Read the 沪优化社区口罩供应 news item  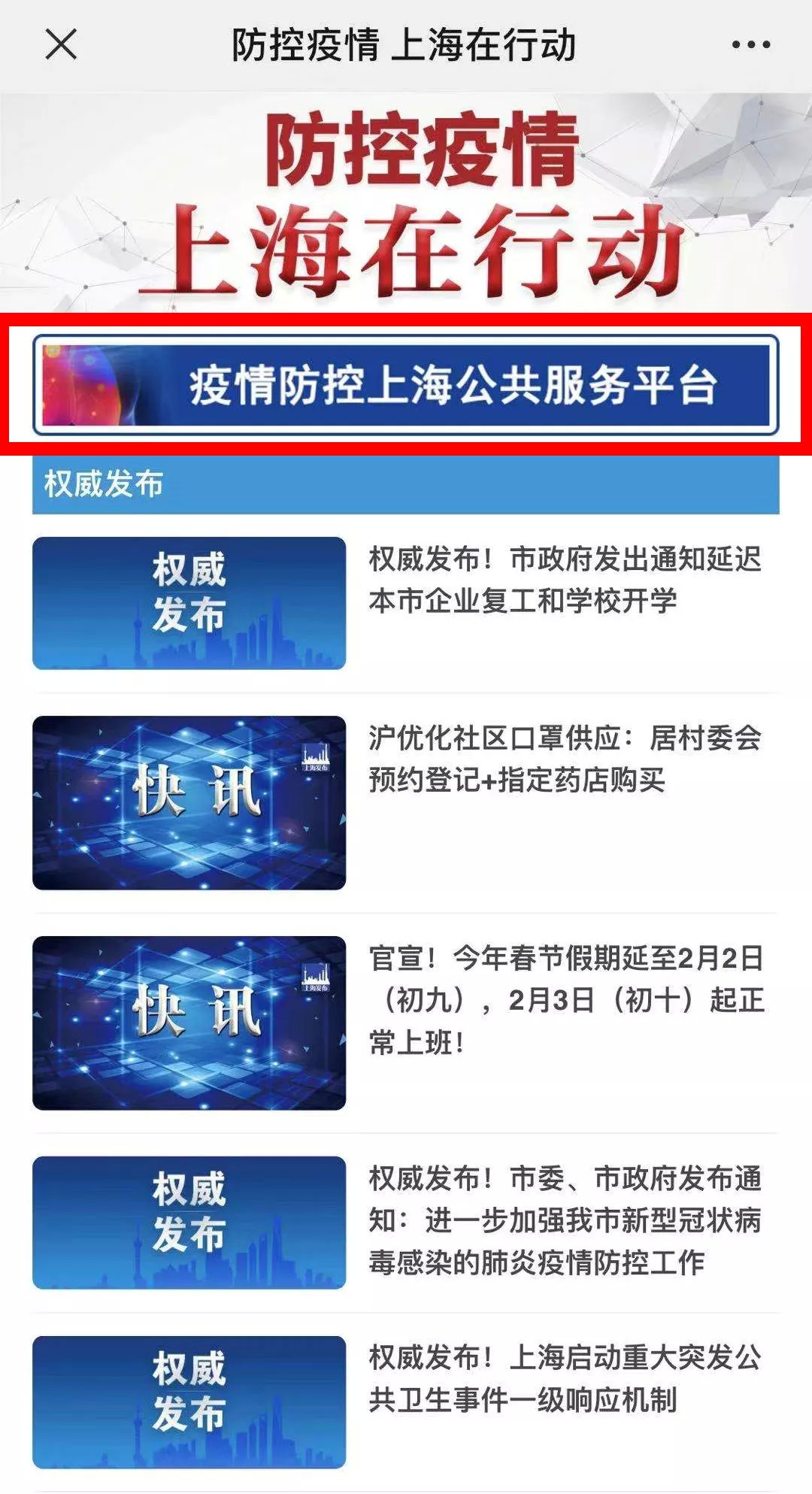click(x=405, y=802)
